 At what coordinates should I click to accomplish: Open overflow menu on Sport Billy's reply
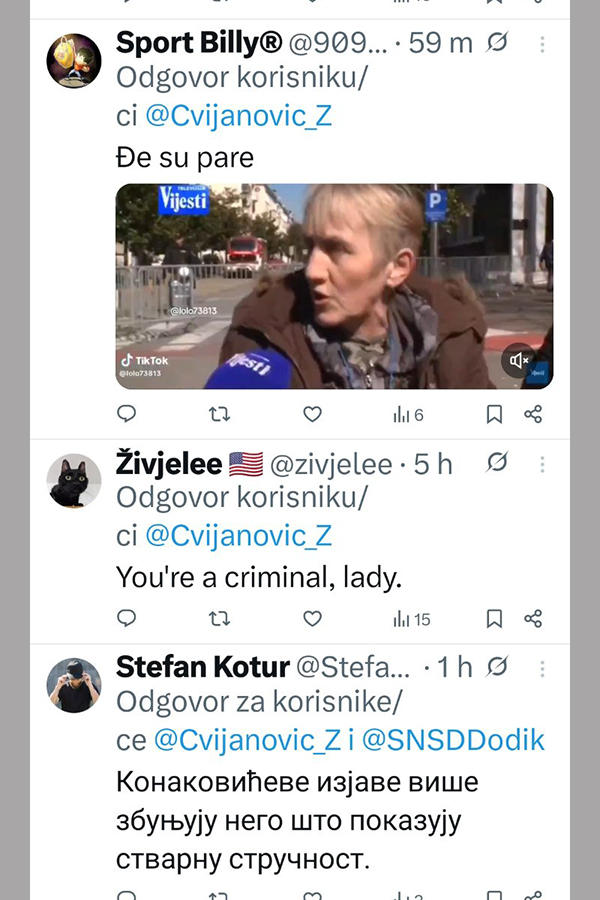click(542, 45)
